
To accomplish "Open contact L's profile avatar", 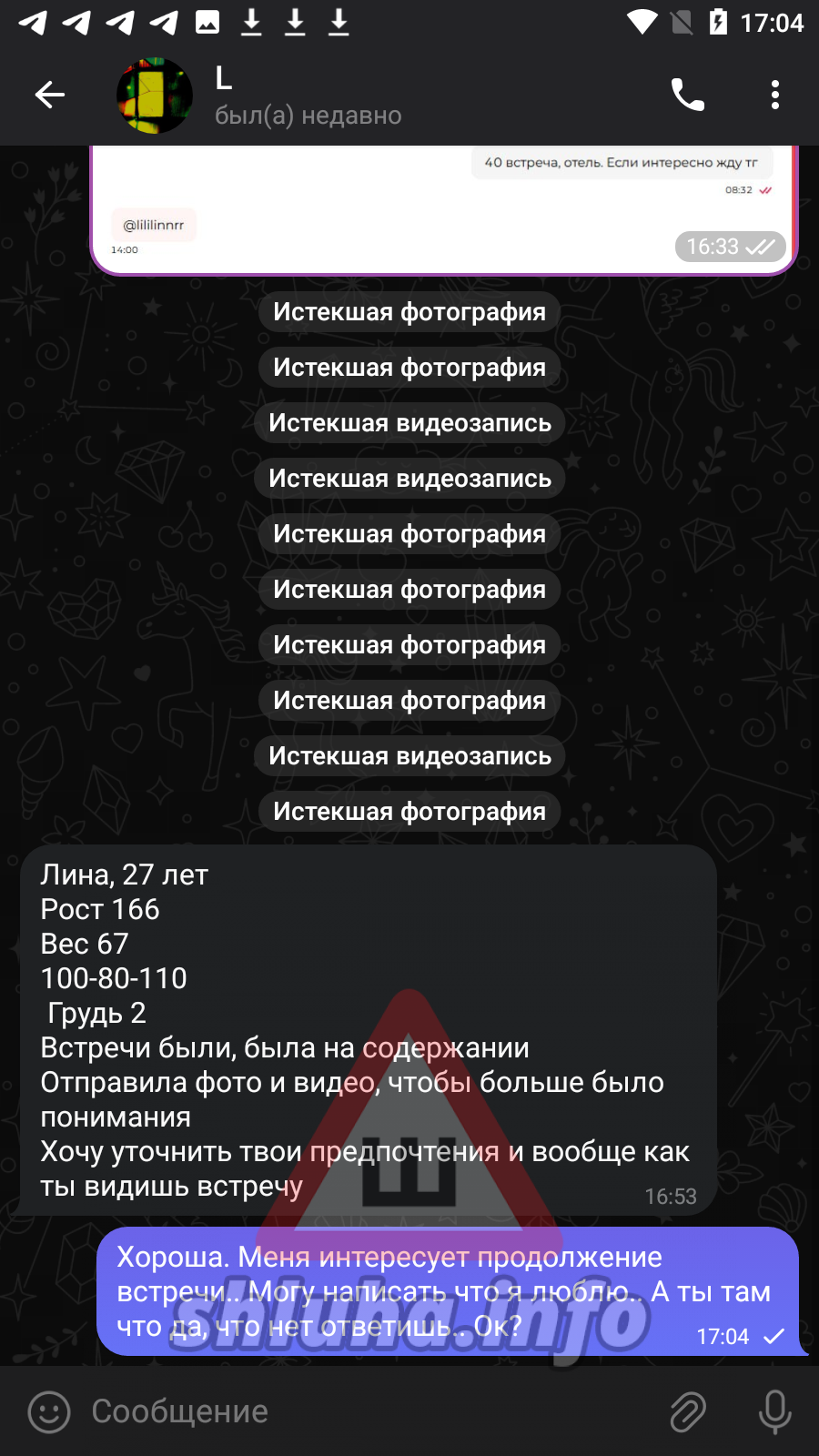I will [155, 96].
